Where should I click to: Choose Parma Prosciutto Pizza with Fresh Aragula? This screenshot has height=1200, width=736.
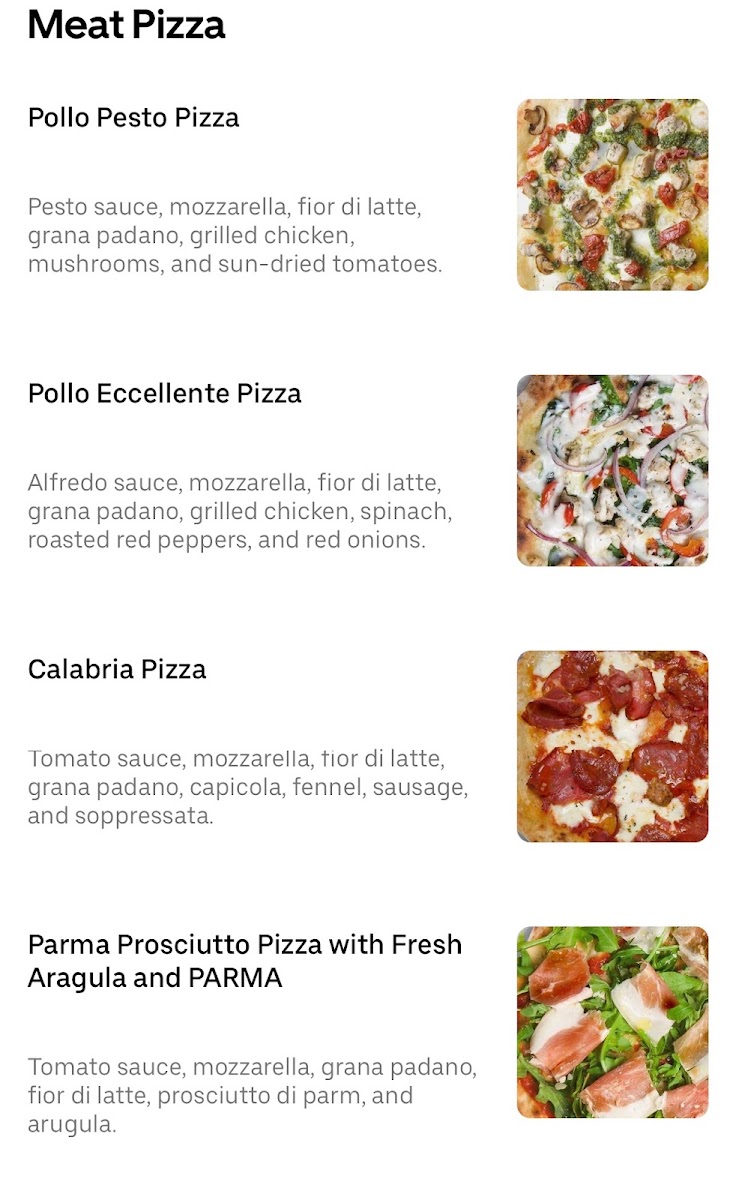pyautogui.click(x=245, y=960)
